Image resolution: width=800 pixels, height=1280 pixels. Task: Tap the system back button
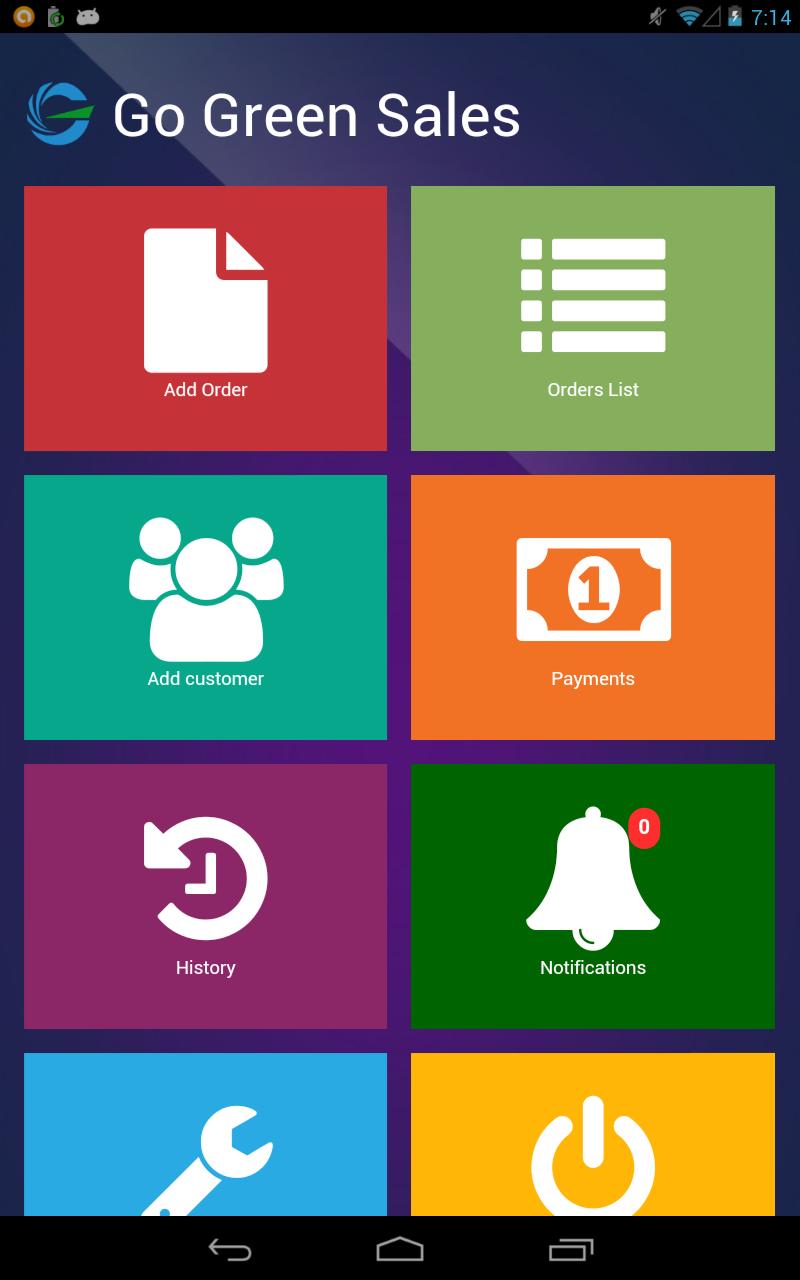point(229,1249)
